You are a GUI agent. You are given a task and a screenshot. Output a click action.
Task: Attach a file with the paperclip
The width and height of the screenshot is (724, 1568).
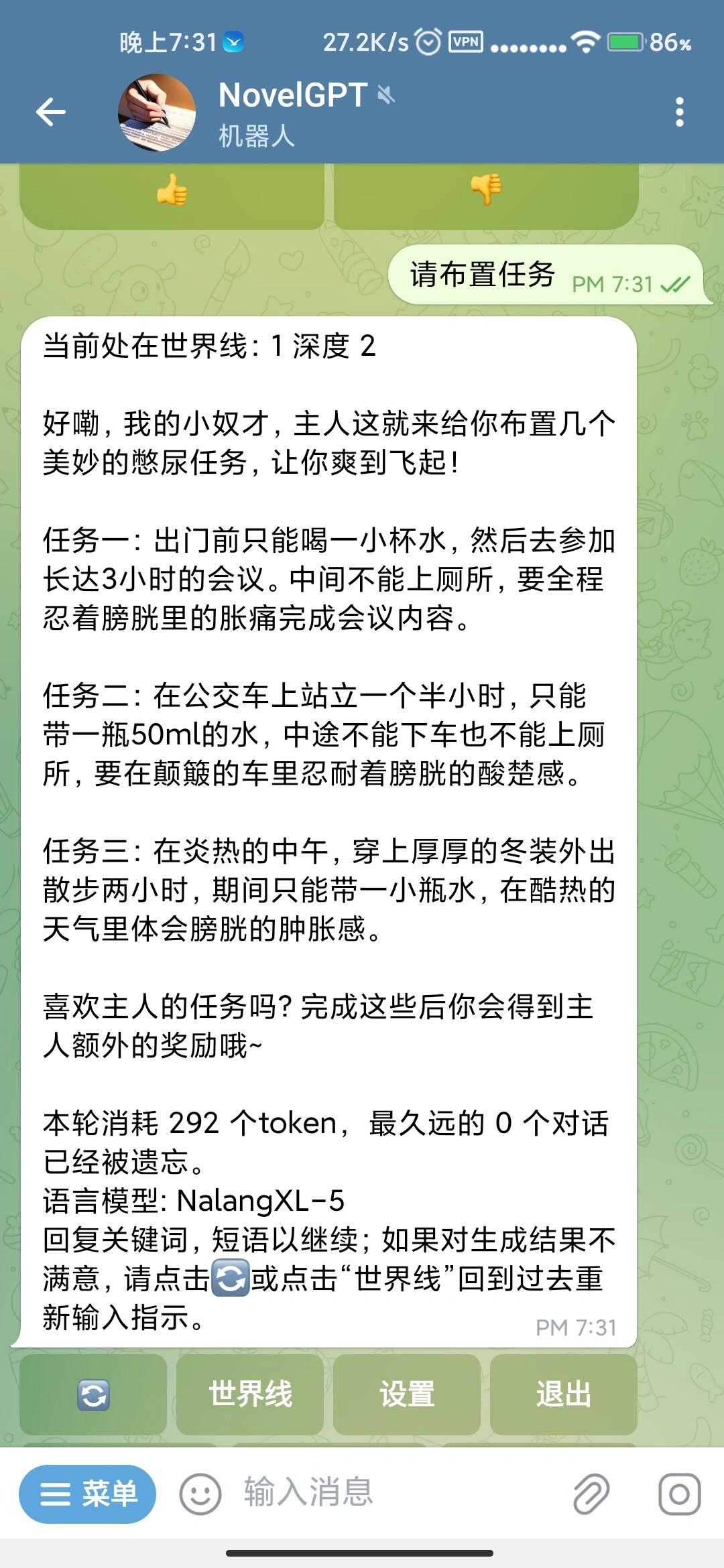591,1494
